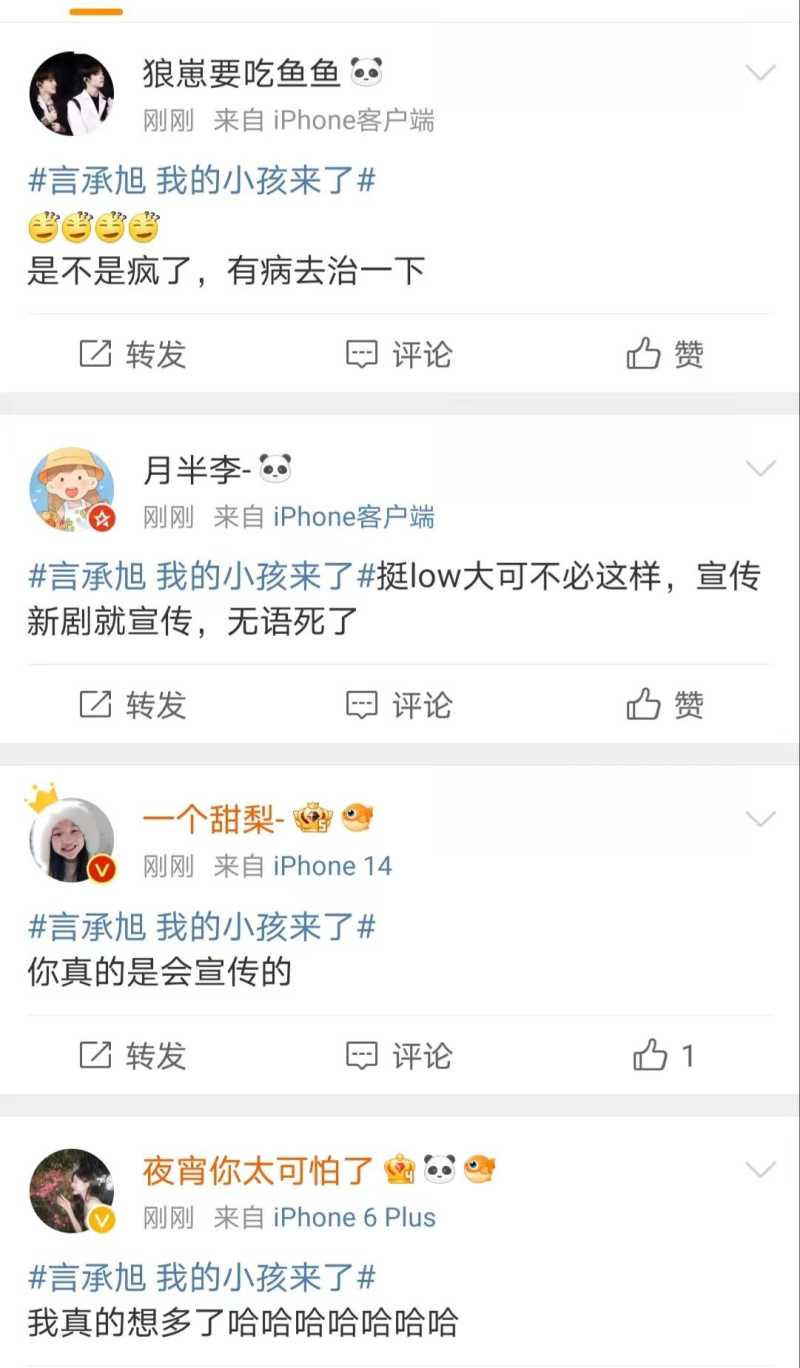
Task: Like 一个甜梨-'s post with 1 like
Action: [x=664, y=1055]
